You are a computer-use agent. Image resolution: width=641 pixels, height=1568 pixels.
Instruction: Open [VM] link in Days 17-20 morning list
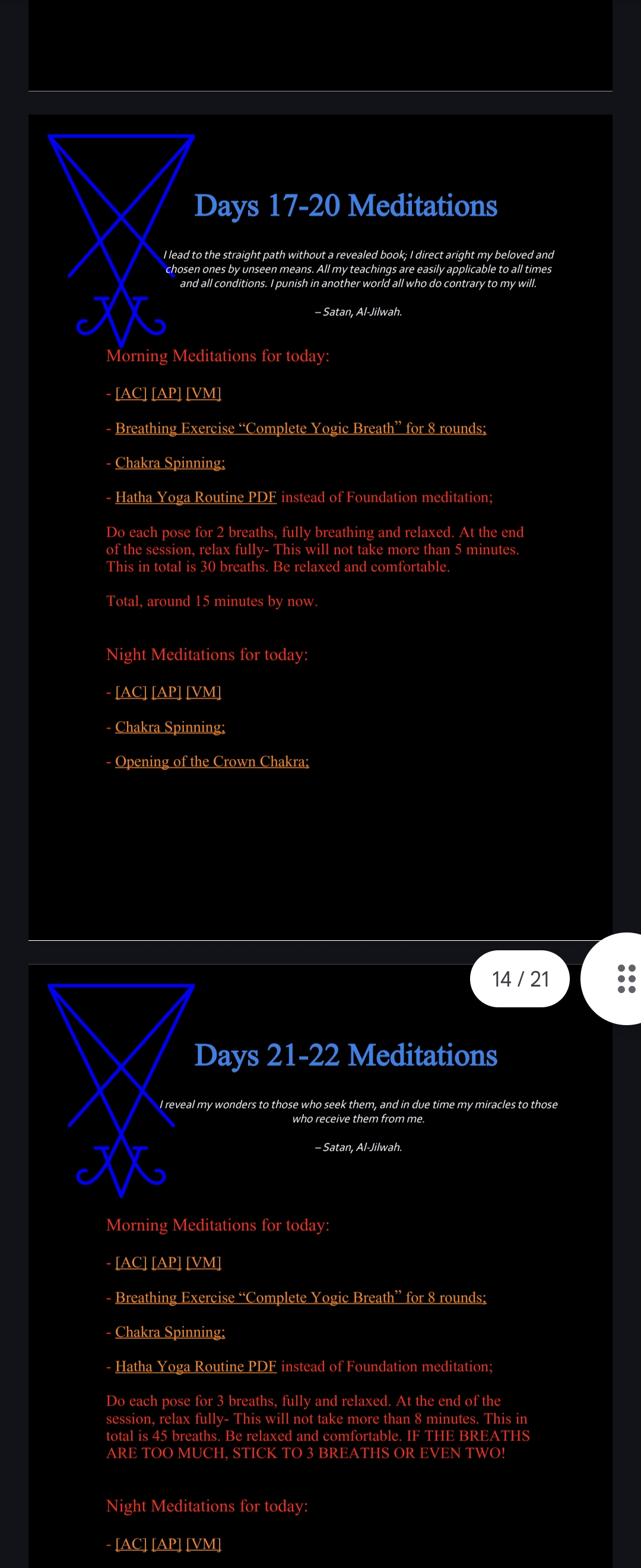(x=203, y=393)
